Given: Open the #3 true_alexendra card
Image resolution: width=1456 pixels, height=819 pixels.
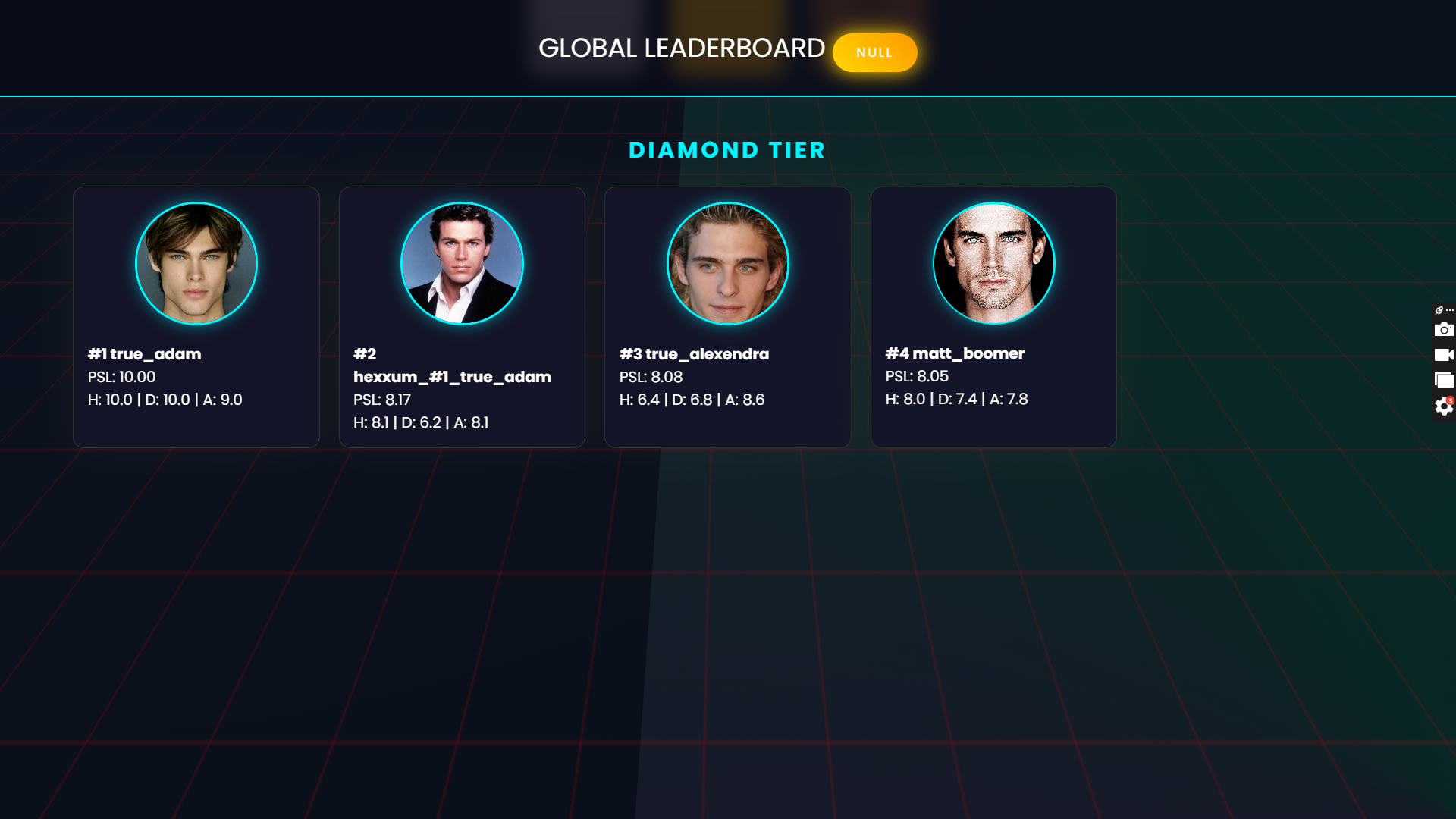Looking at the screenshot, I should coord(727,317).
